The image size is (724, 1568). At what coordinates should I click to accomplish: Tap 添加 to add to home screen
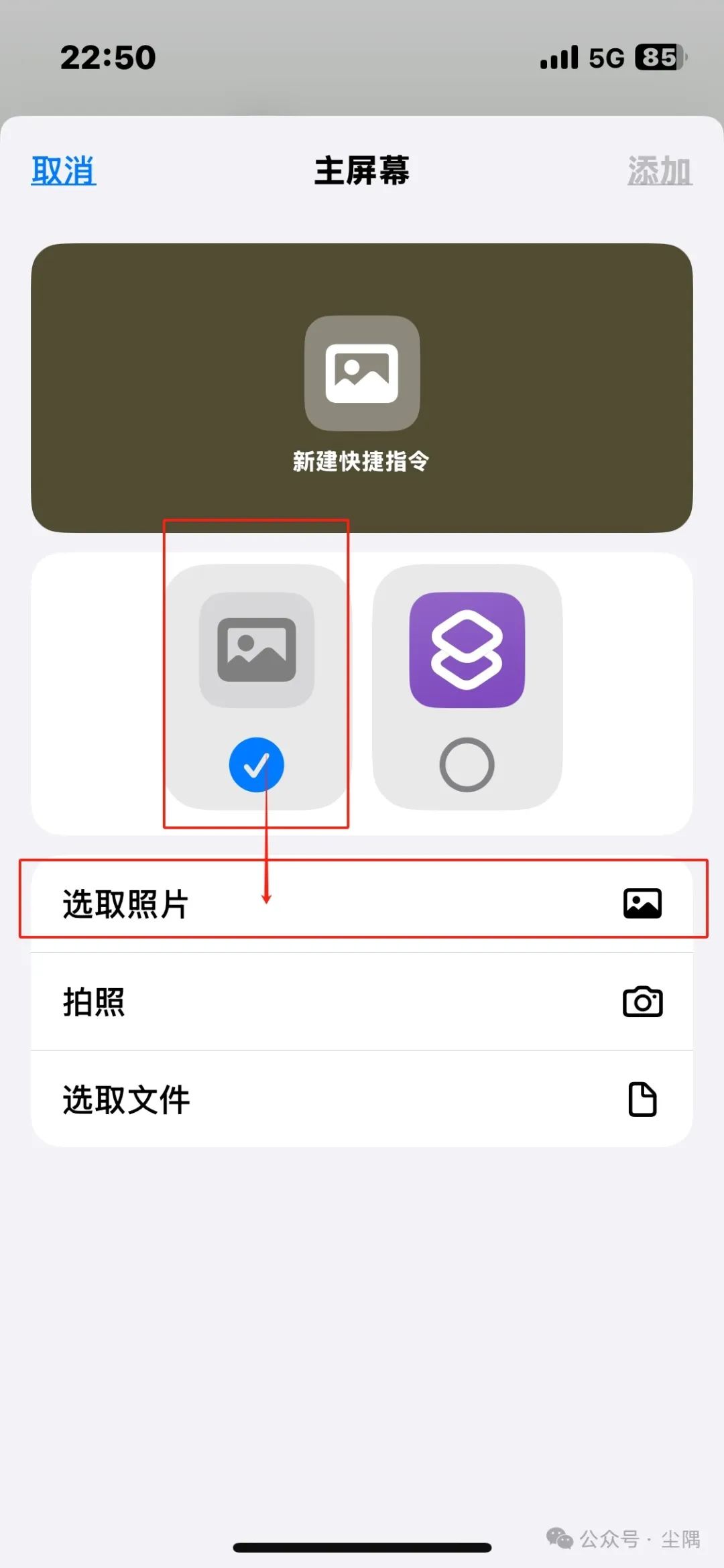(659, 170)
